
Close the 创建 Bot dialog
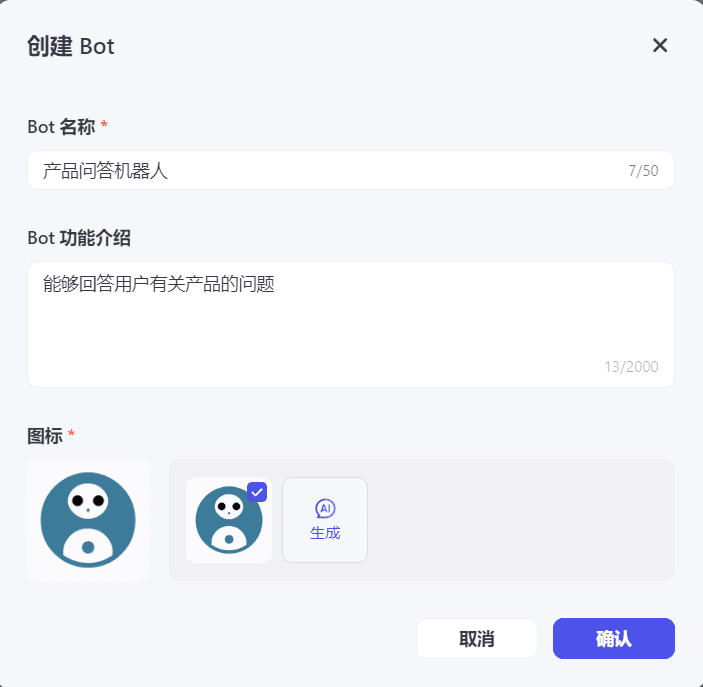pyautogui.click(x=659, y=45)
